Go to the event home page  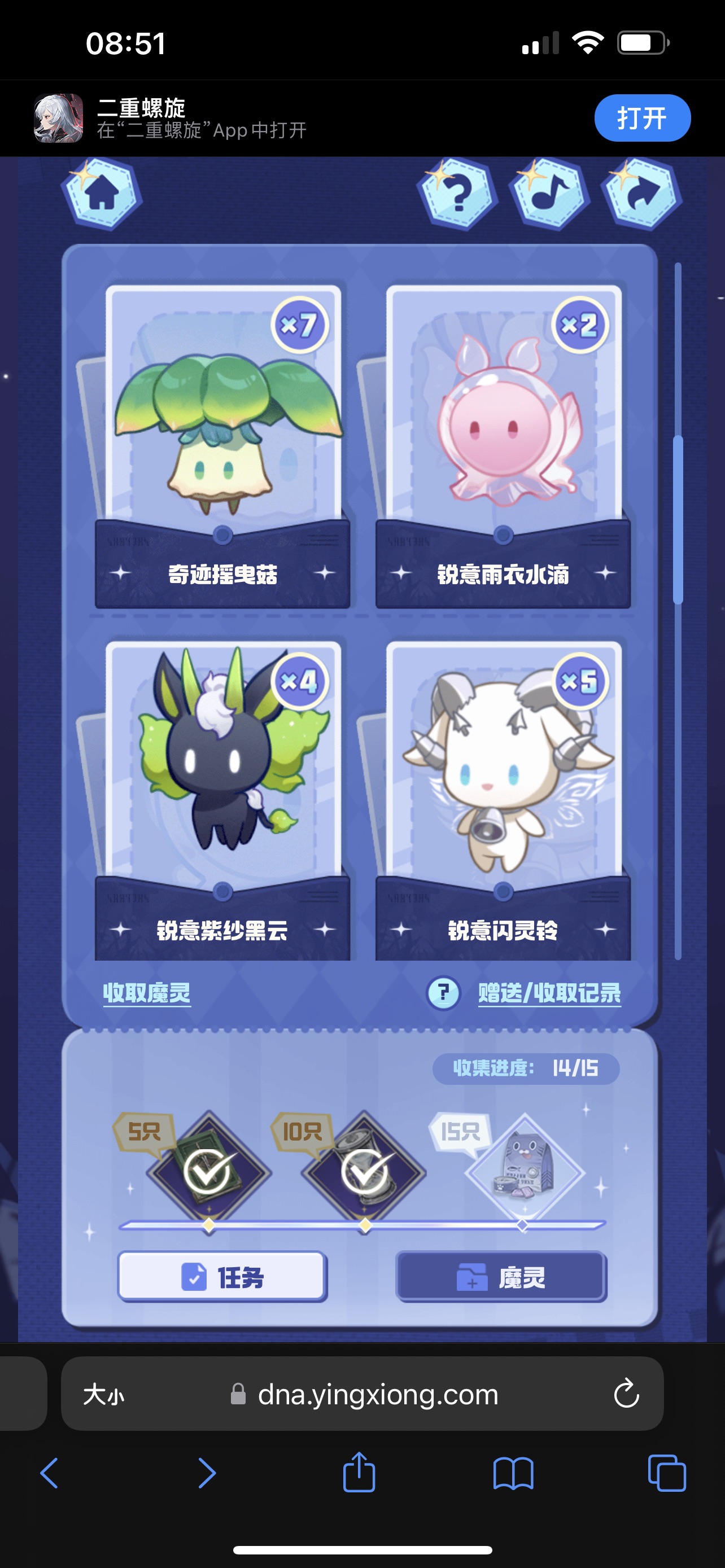pos(102,194)
